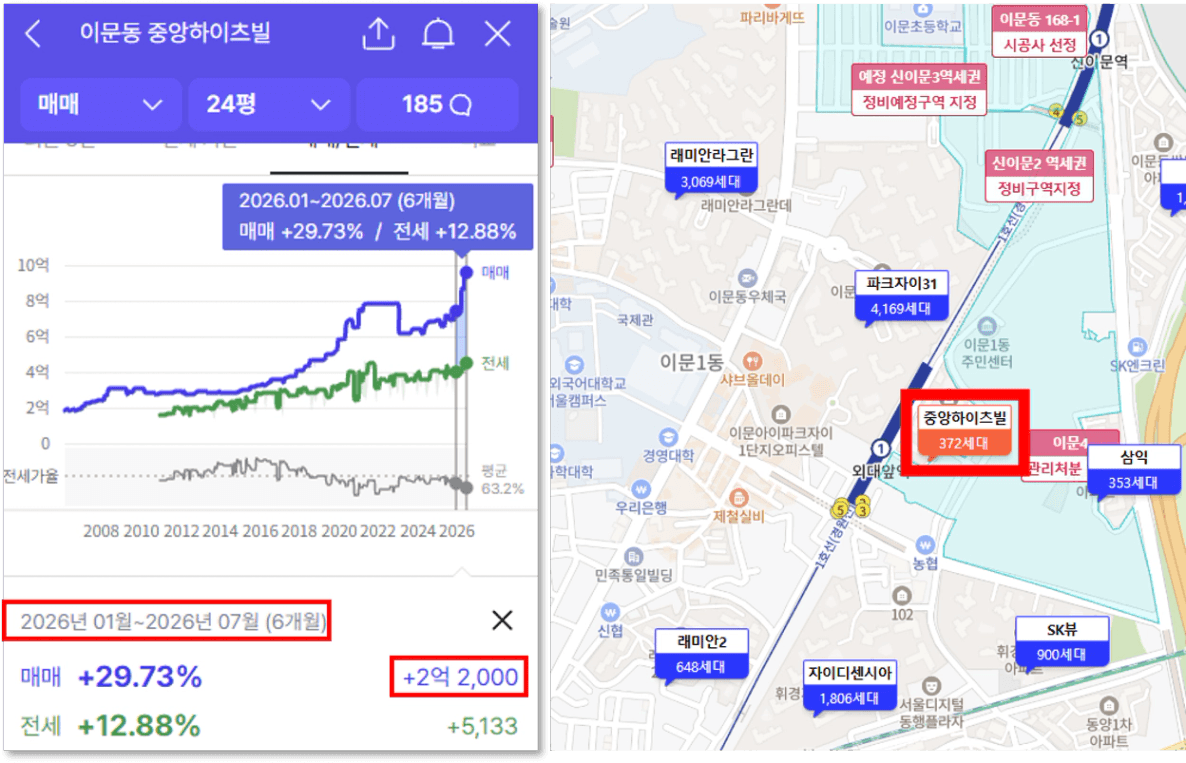Dismiss the 6개월 price change summary
The width and height of the screenshot is (1186, 763).
pyautogui.click(x=502, y=620)
